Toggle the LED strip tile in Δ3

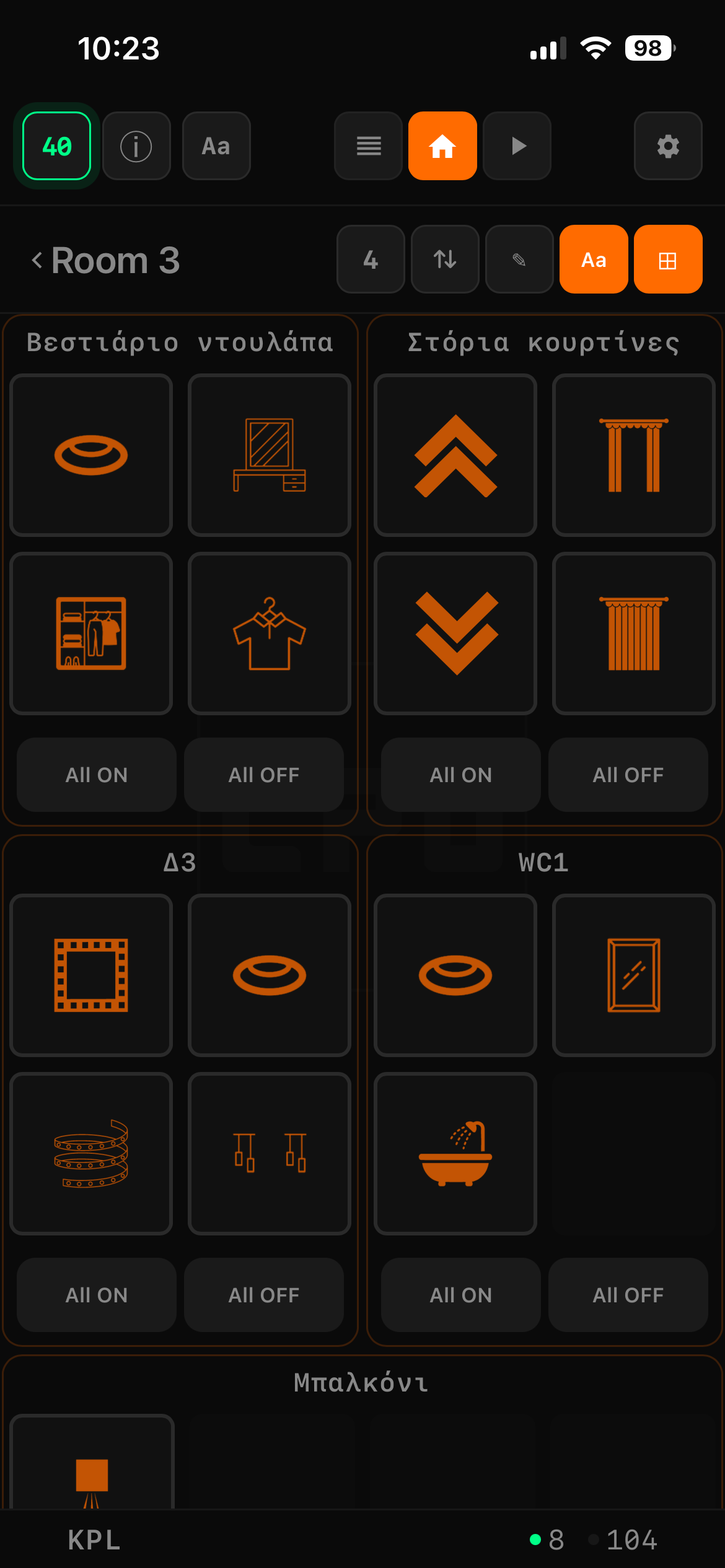[x=91, y=1154]
